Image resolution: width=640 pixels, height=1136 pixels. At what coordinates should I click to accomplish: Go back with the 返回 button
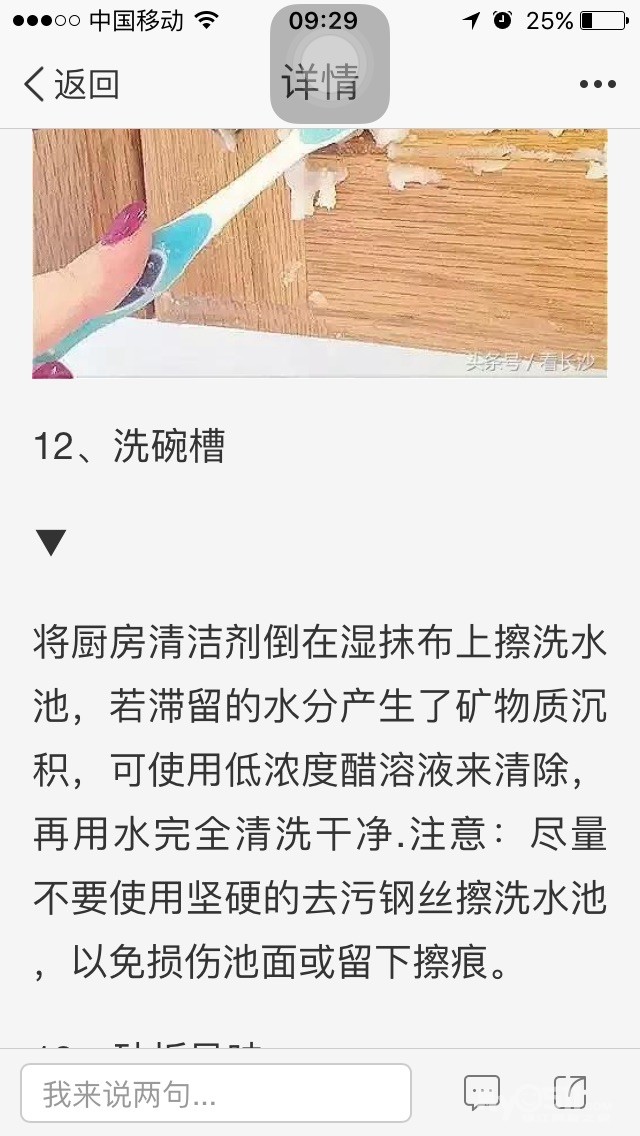[x=71, y=84]
